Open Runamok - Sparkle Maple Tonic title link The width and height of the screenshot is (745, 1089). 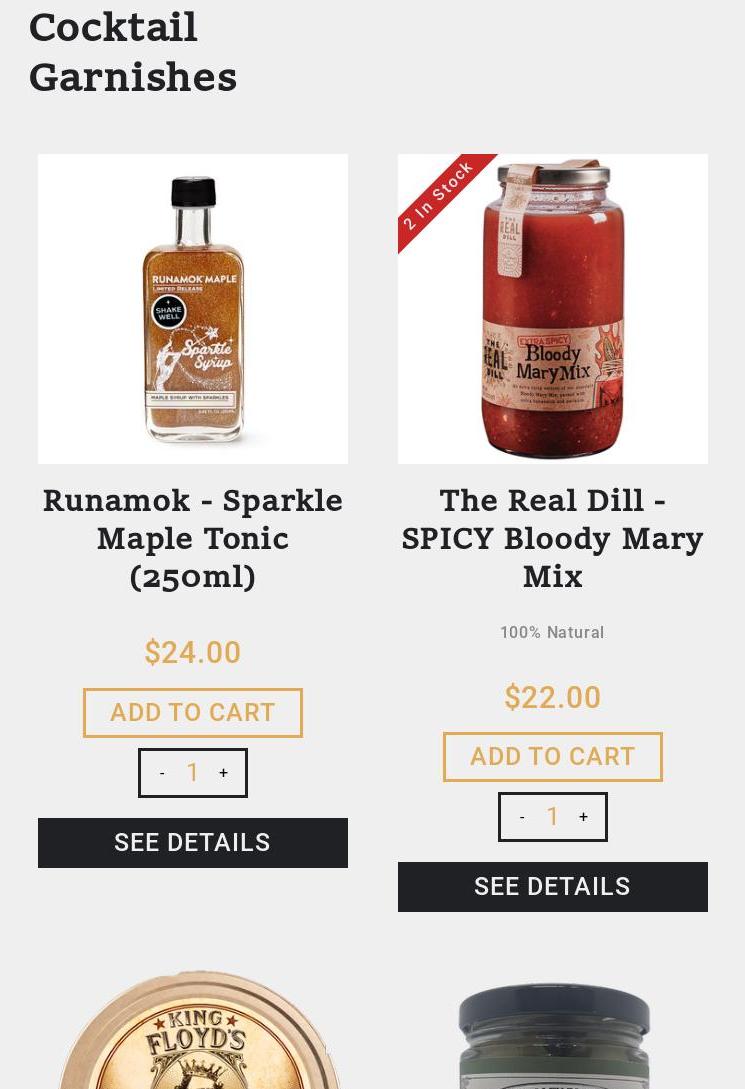click(x=192, y=538)
